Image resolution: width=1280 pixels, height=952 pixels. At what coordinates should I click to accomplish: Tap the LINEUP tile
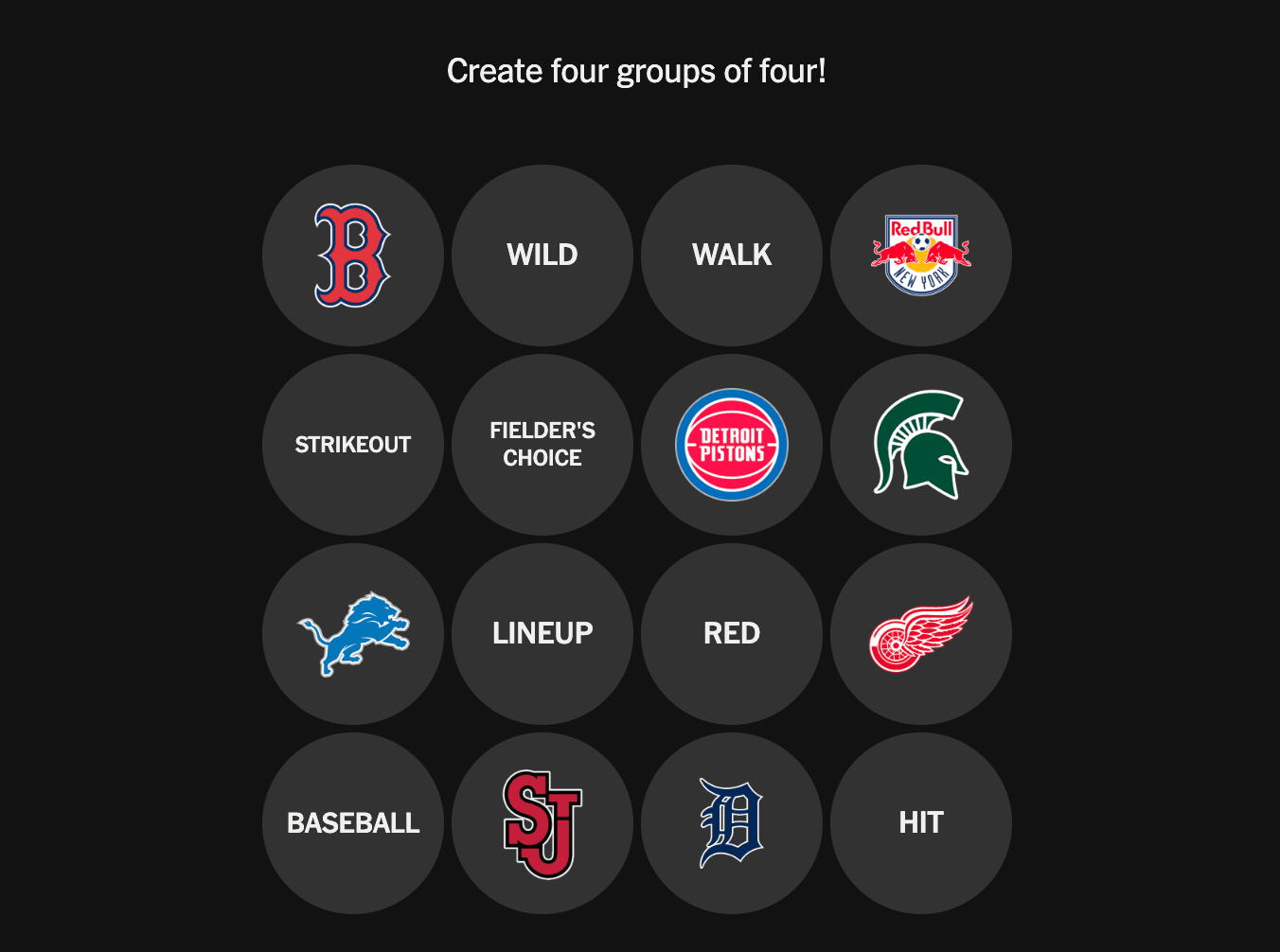point(542,634)
